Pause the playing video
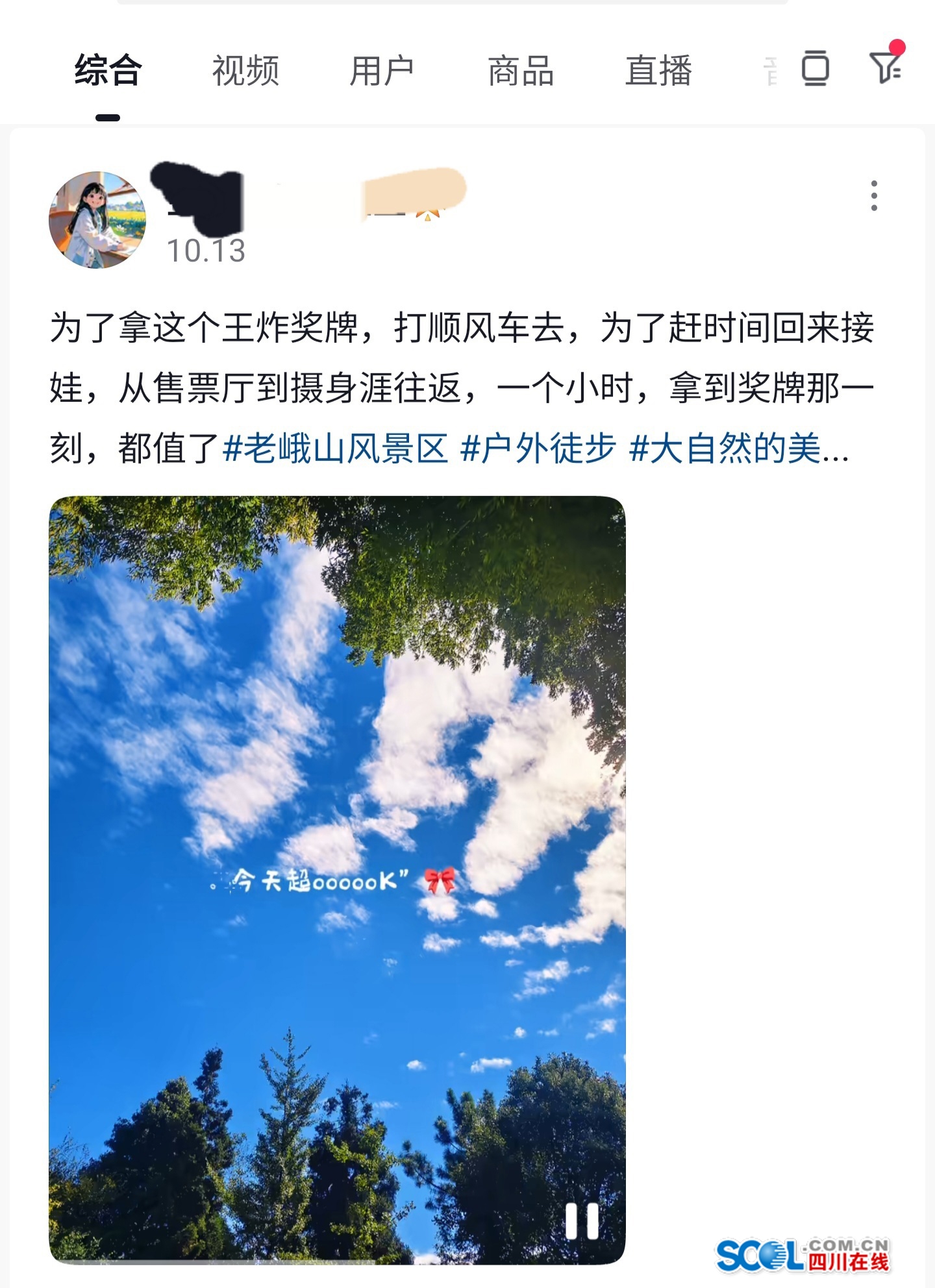Viewport: 935px width, 1288px height. tap(582, 1220)
